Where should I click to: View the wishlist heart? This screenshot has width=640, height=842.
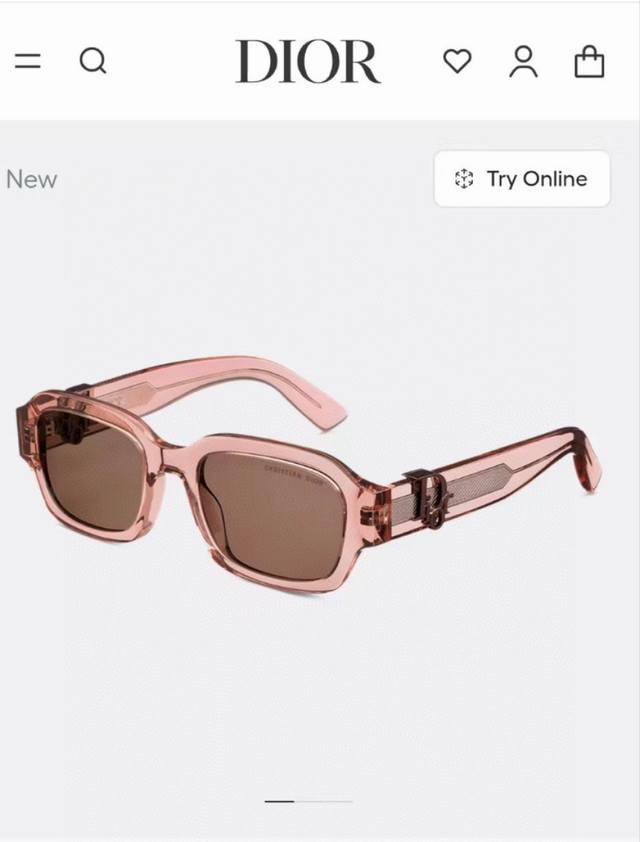(457, 61)
